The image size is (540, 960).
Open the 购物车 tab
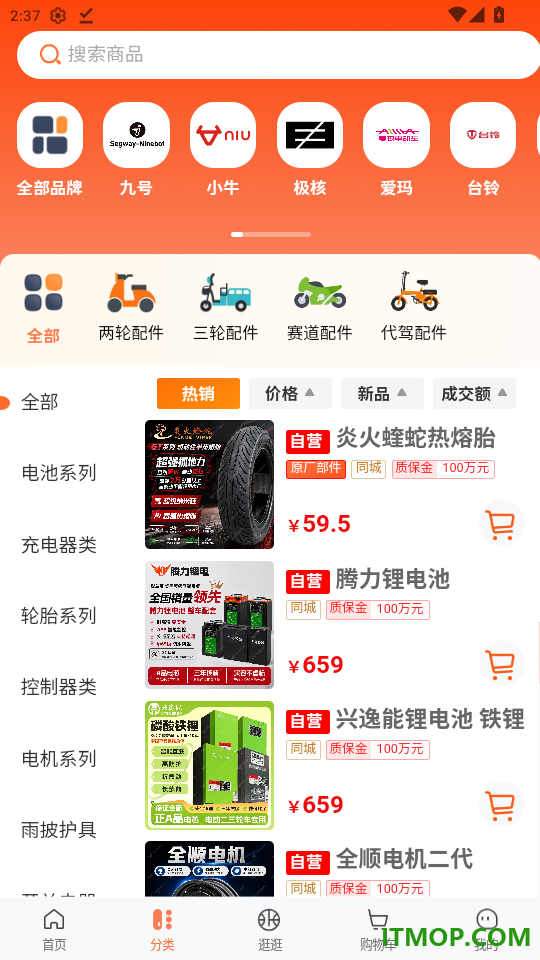[378, 930]
